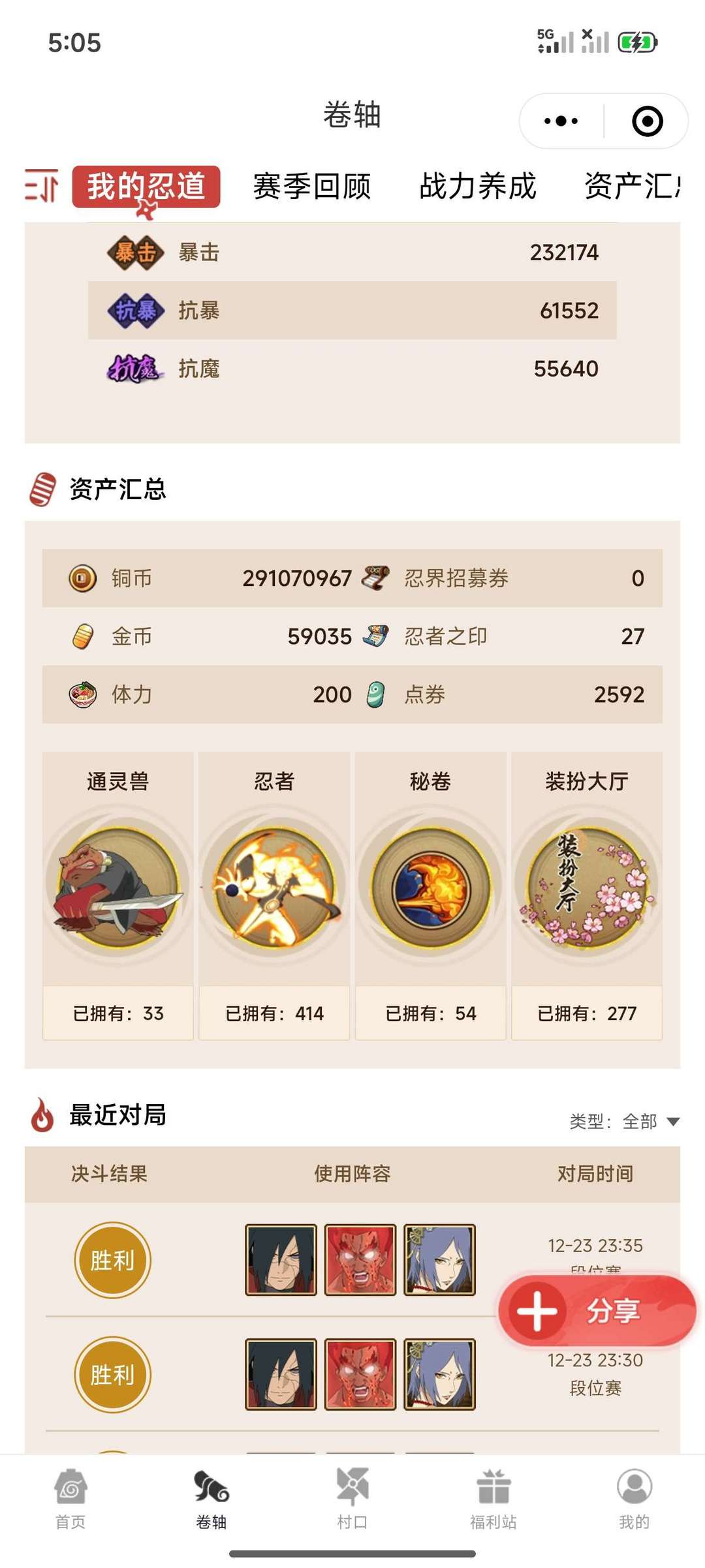Close the mini program via circle button
This screenshot has height=1568, width=705.
click(x=647, y=121)
